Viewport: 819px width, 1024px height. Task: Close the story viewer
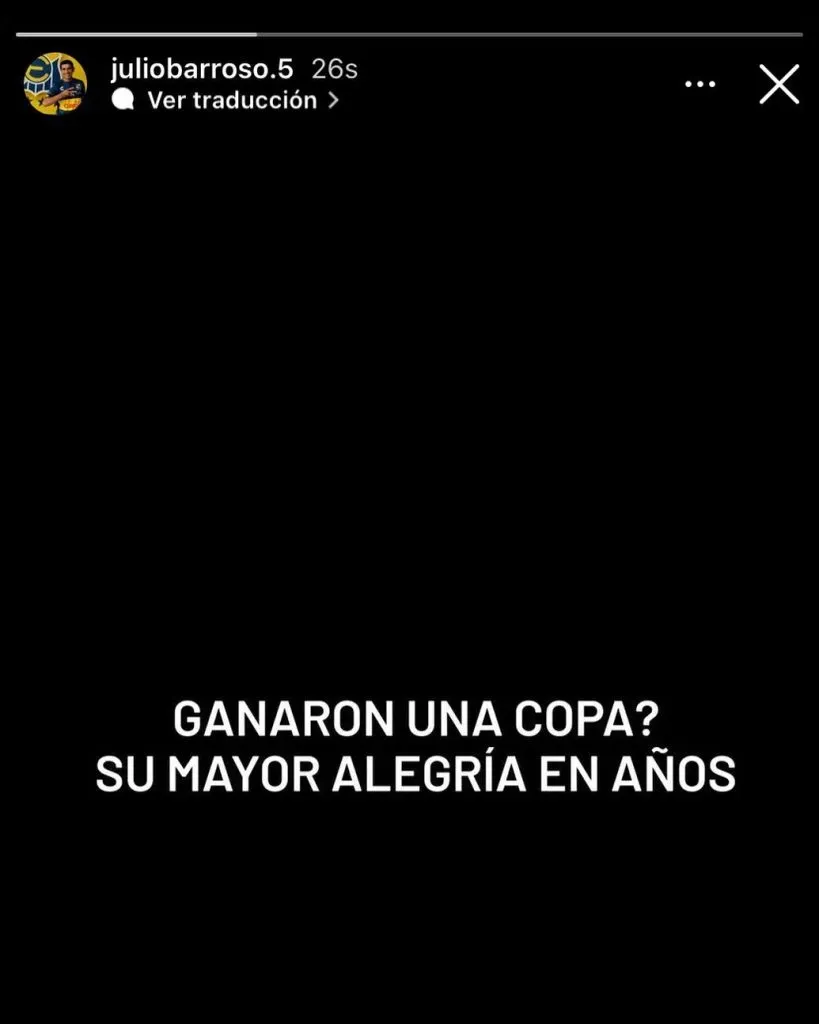[x=779, y=85]
